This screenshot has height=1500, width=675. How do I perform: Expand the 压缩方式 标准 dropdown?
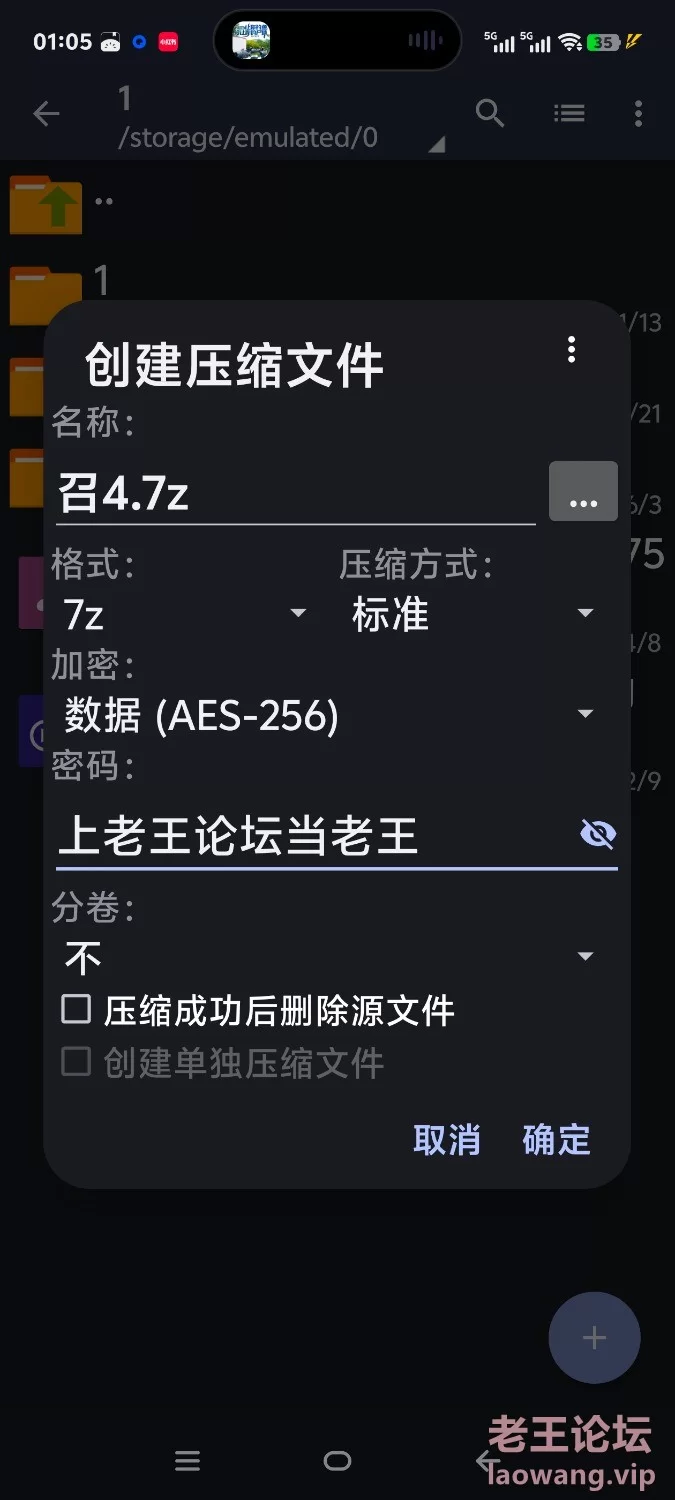point(473,614)
